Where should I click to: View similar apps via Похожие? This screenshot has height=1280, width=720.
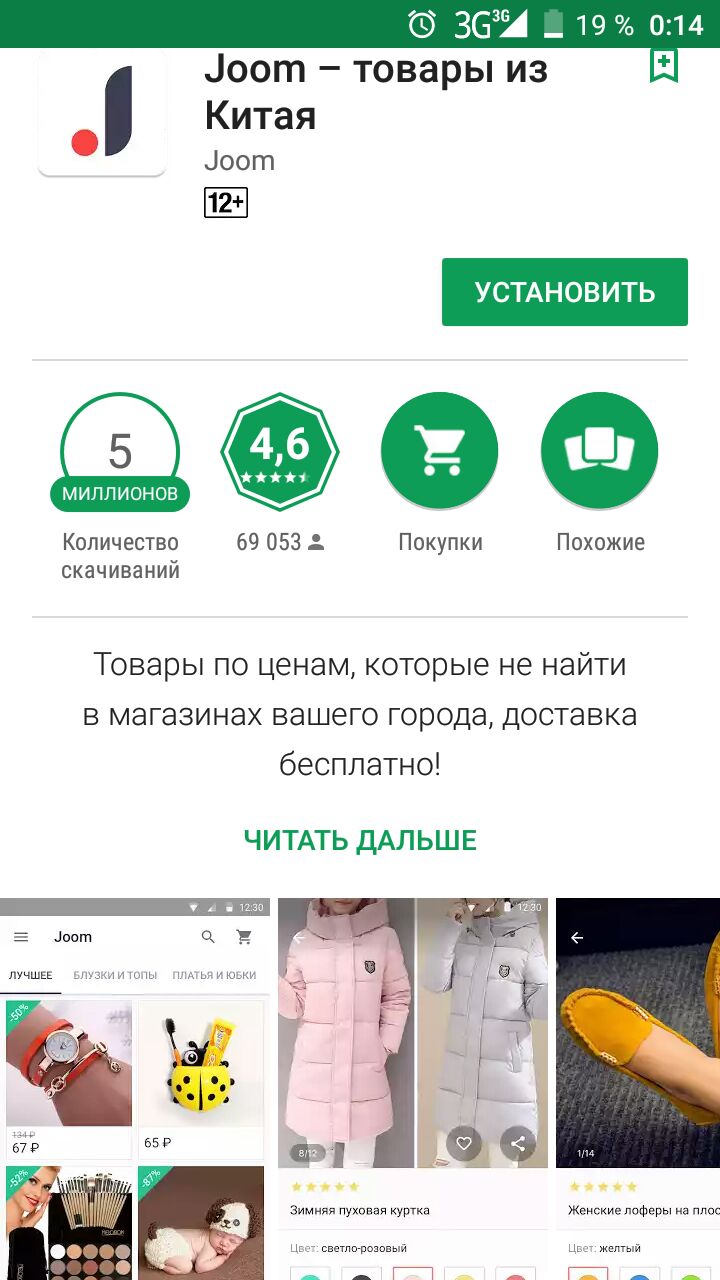[600, 452]
